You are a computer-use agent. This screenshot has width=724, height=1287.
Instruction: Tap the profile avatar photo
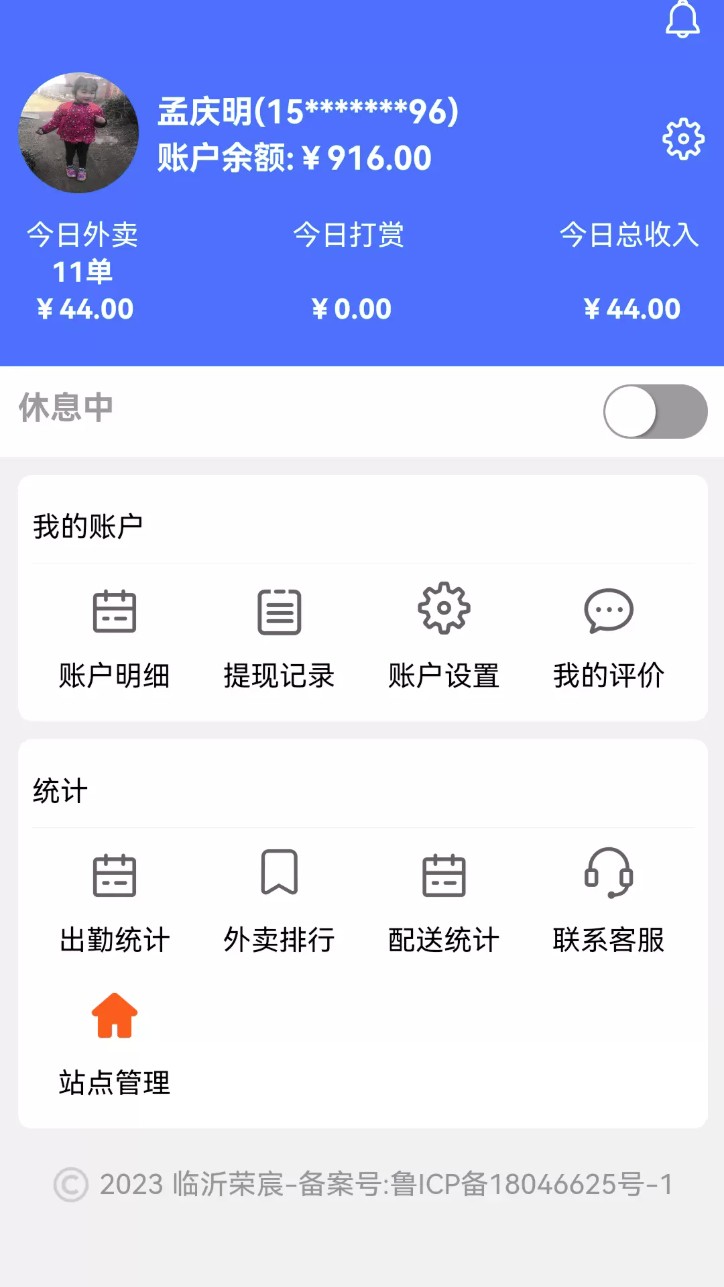[x=78, y=132]
